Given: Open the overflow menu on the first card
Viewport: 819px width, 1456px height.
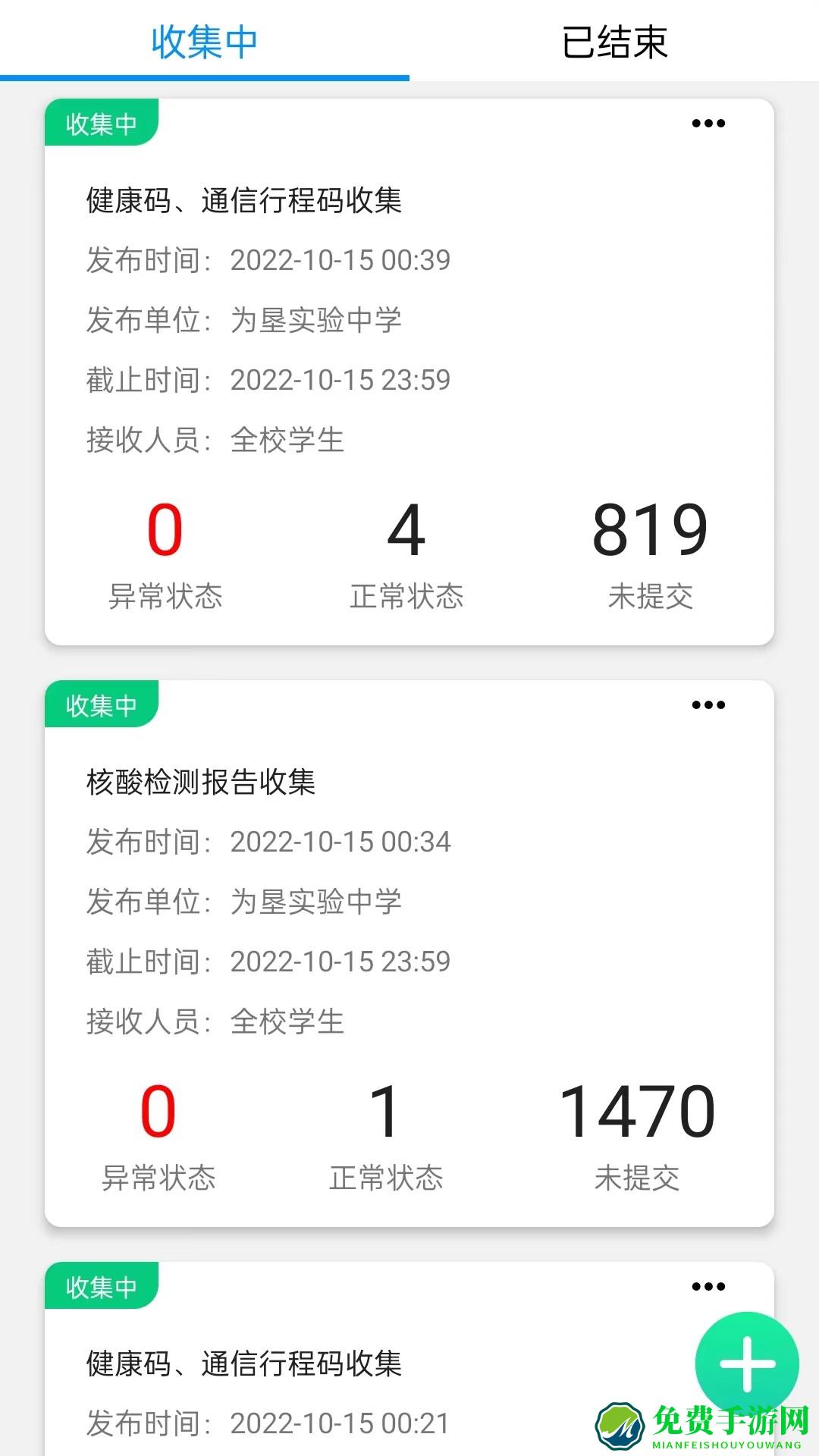Looking at the screenshot, I should coord(708,122).
